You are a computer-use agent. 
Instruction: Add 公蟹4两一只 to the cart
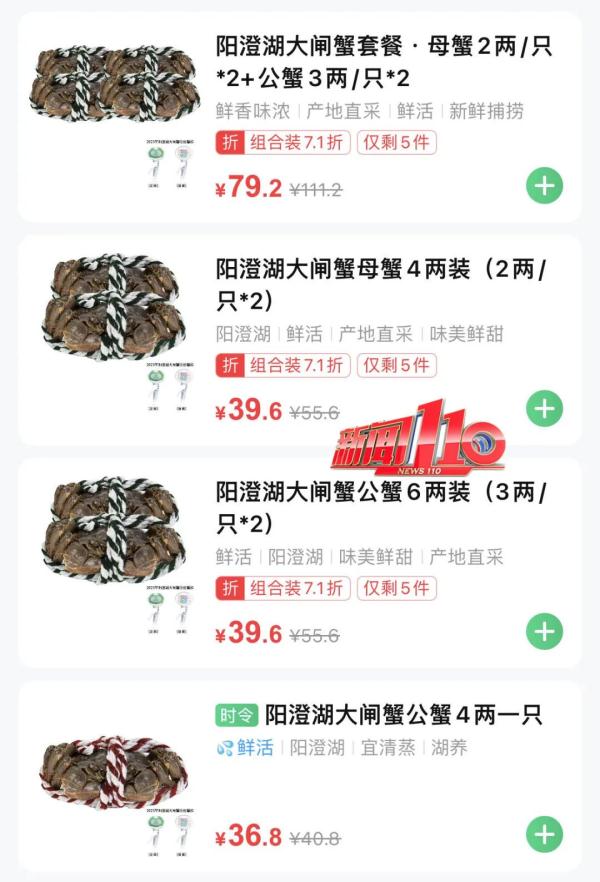pyautogui.click(x=545, y=835)
